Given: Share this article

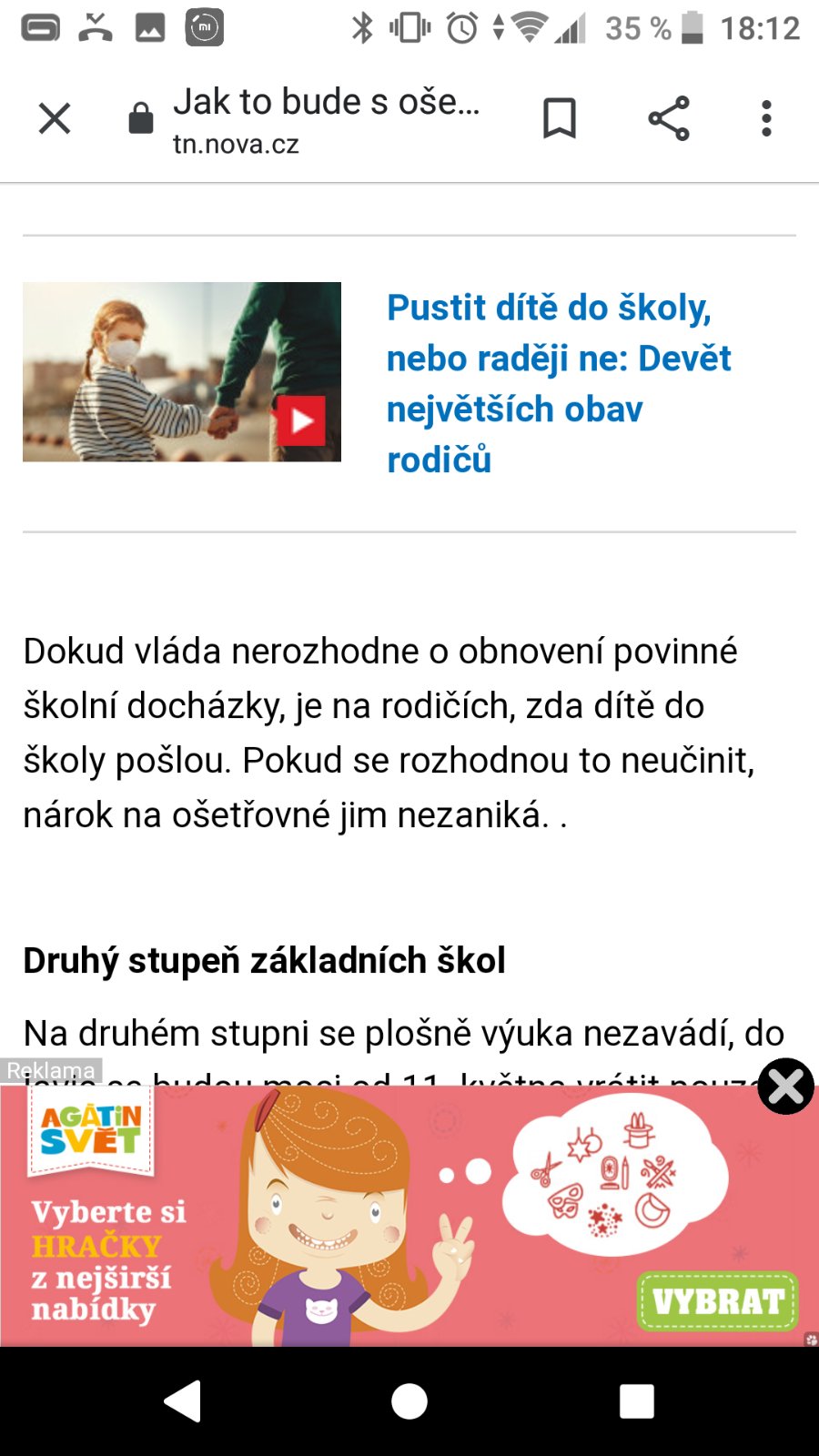Looking at the screenshot, I should pyautogui.click(x=669, y=118).
